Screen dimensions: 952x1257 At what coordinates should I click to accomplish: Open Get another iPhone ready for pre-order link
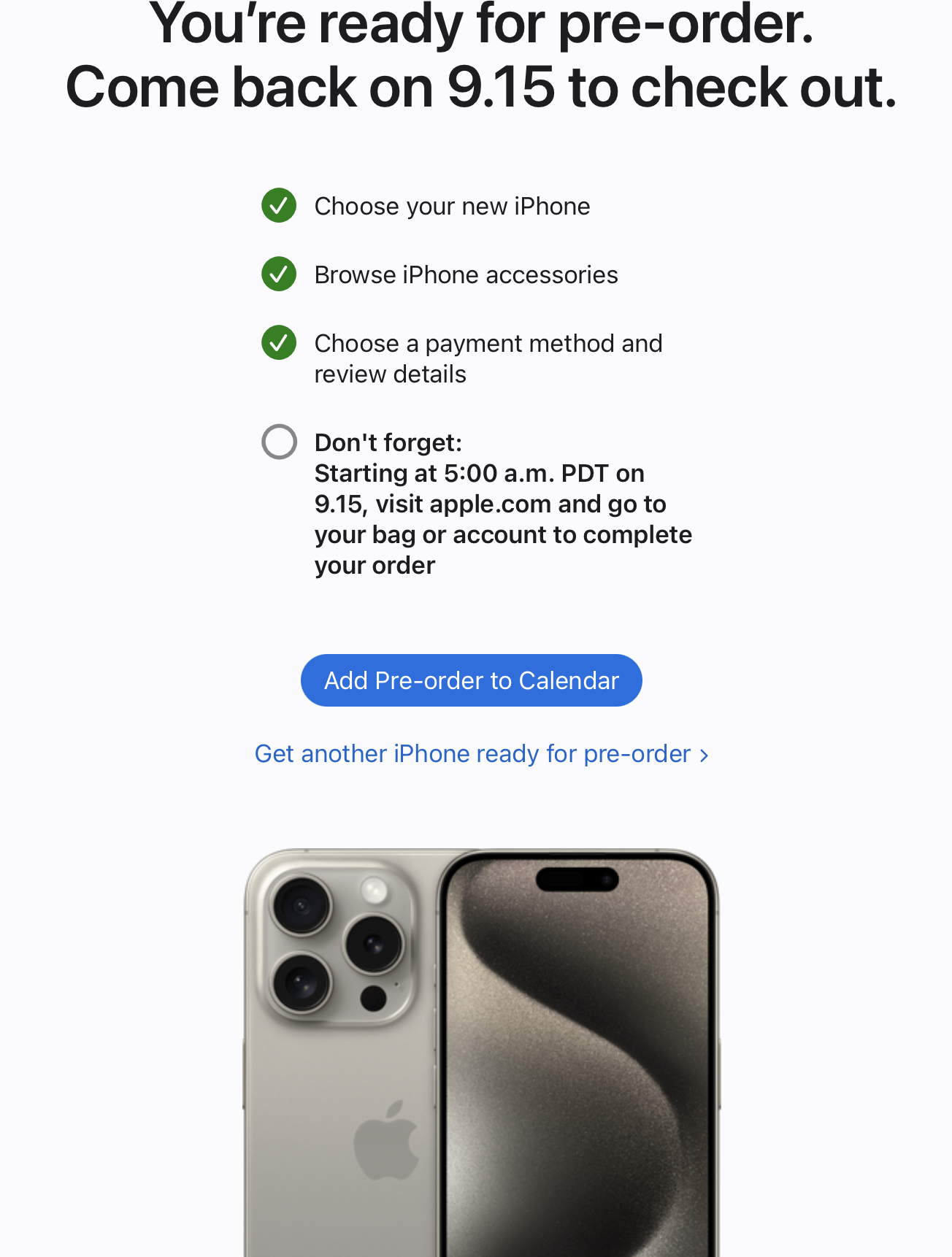pyautogui.click(x=480, y=753)
